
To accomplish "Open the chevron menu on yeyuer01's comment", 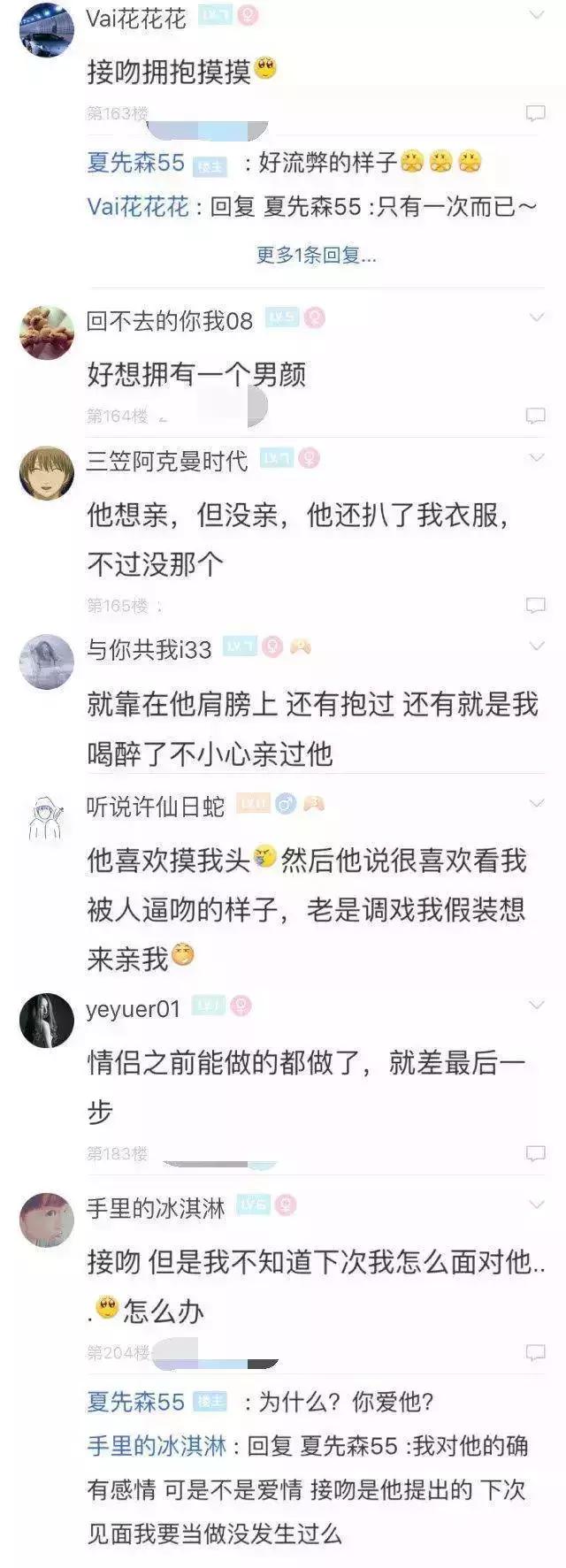I will pos(536,1006).
